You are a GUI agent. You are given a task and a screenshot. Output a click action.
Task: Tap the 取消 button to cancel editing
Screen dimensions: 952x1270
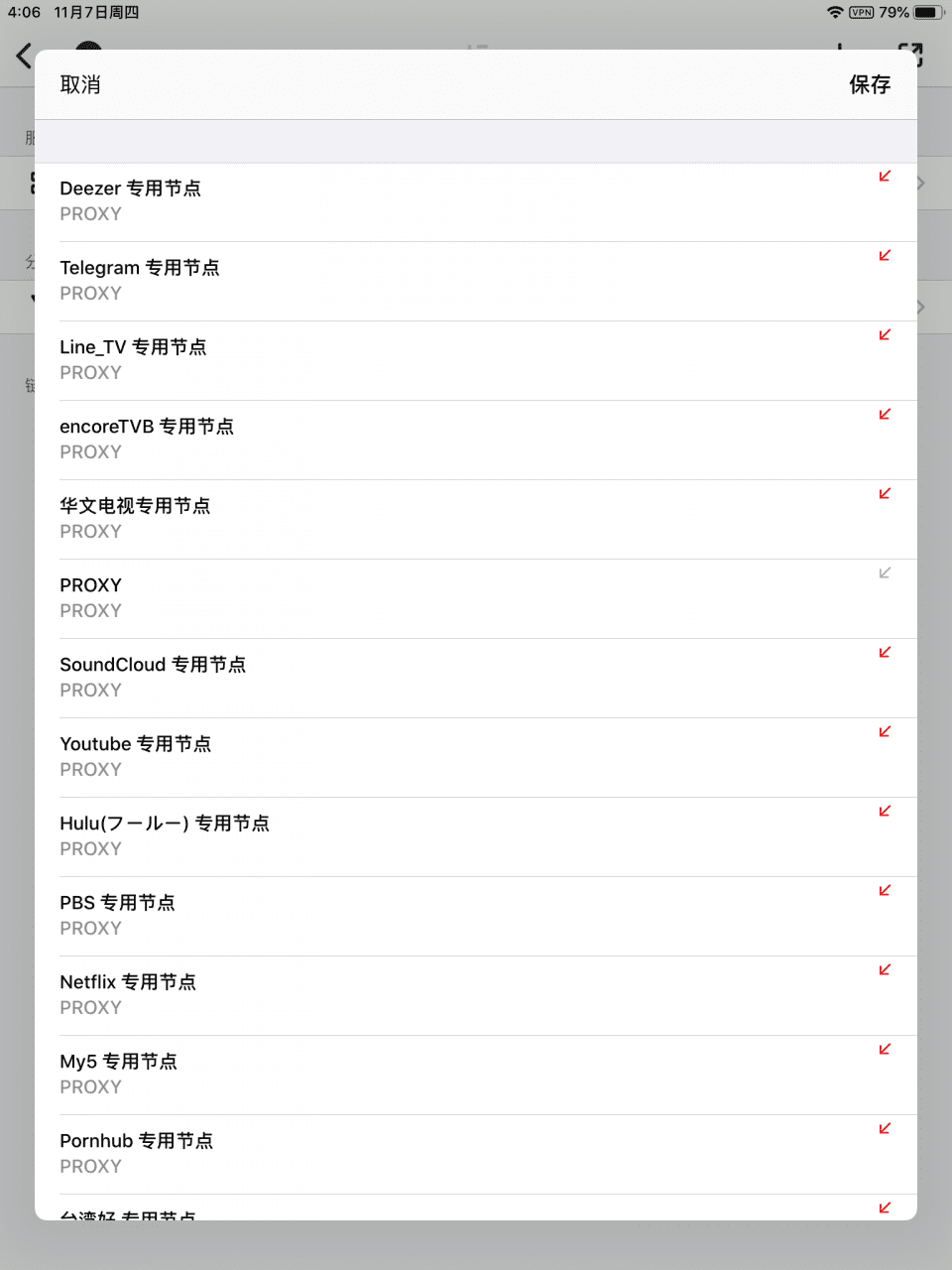[81, 84]
